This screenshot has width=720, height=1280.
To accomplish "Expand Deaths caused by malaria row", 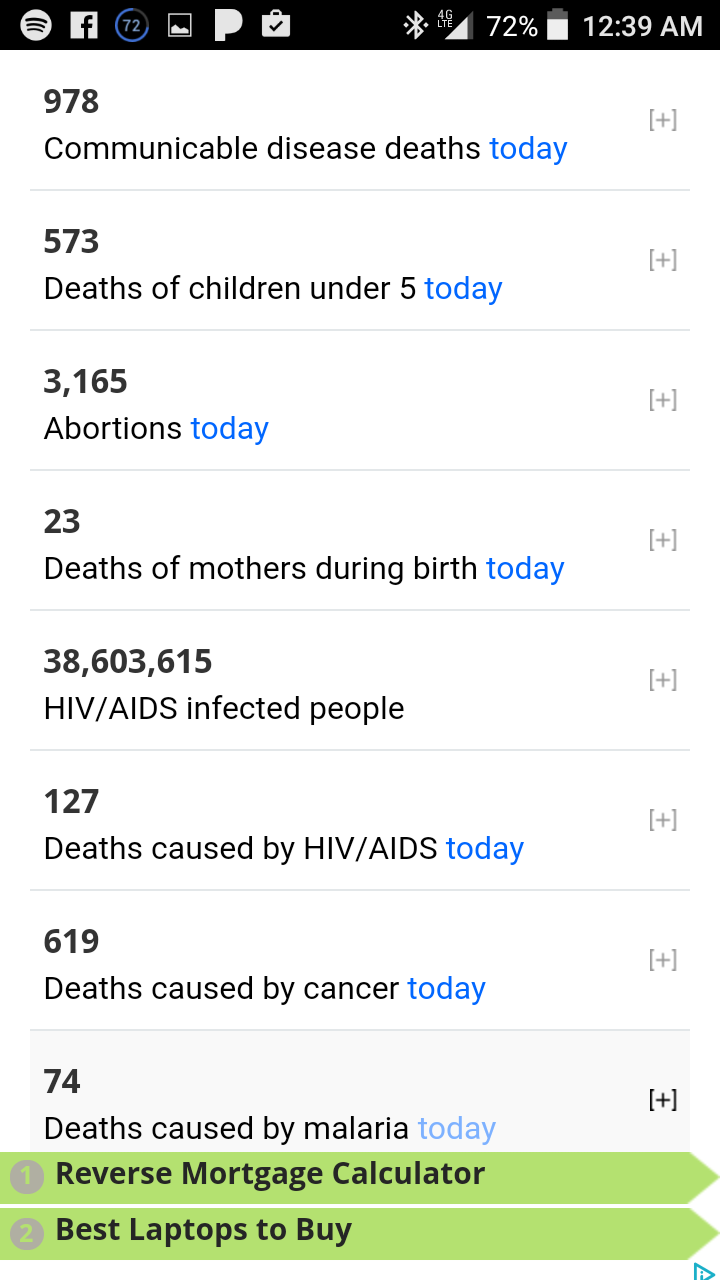I will pyautogui.click(x=663, y=1100).
